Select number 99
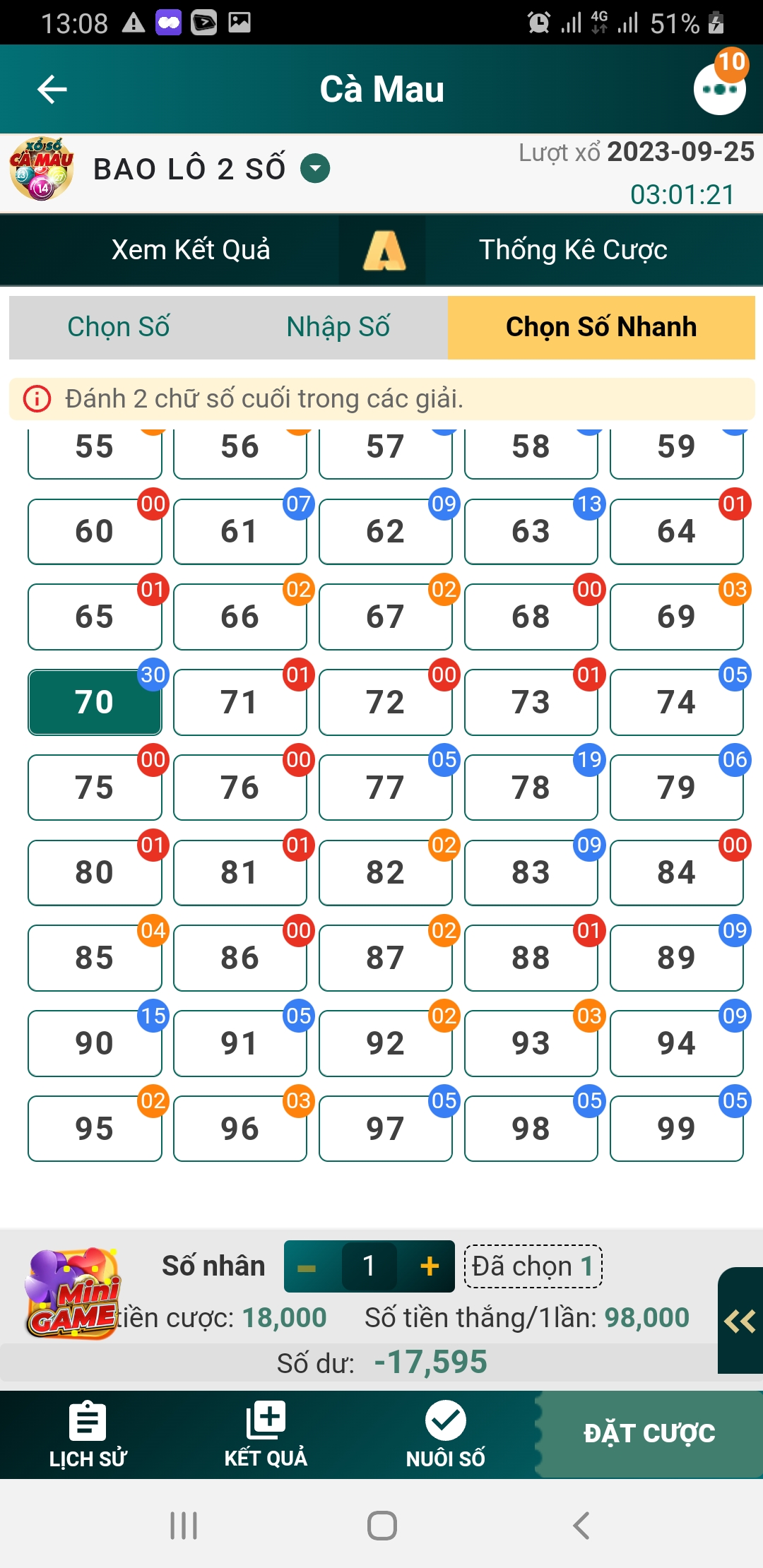Image resolution: width=763 pixels, height=1568 pixels. tap(677, 1129)
